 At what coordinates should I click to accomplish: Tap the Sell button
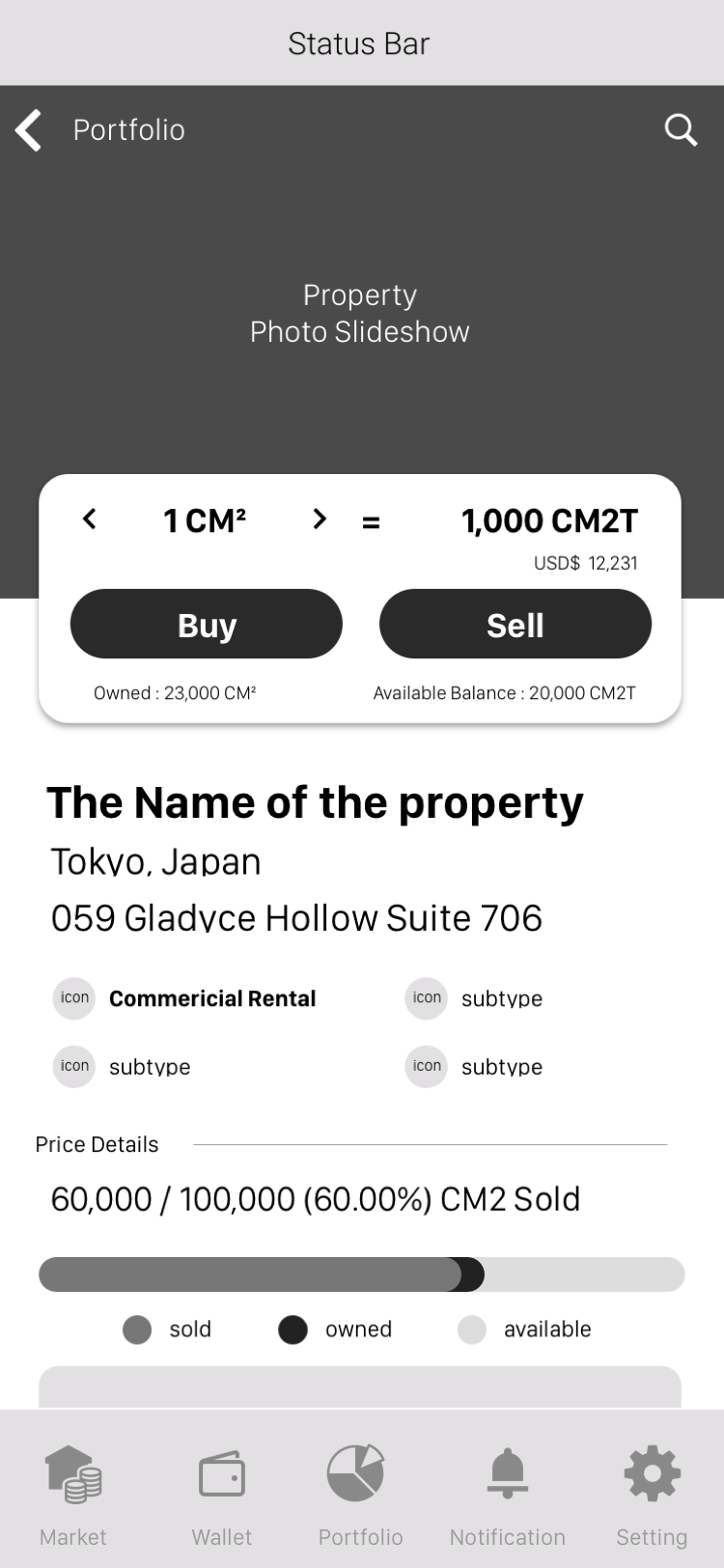pos(515,624)
